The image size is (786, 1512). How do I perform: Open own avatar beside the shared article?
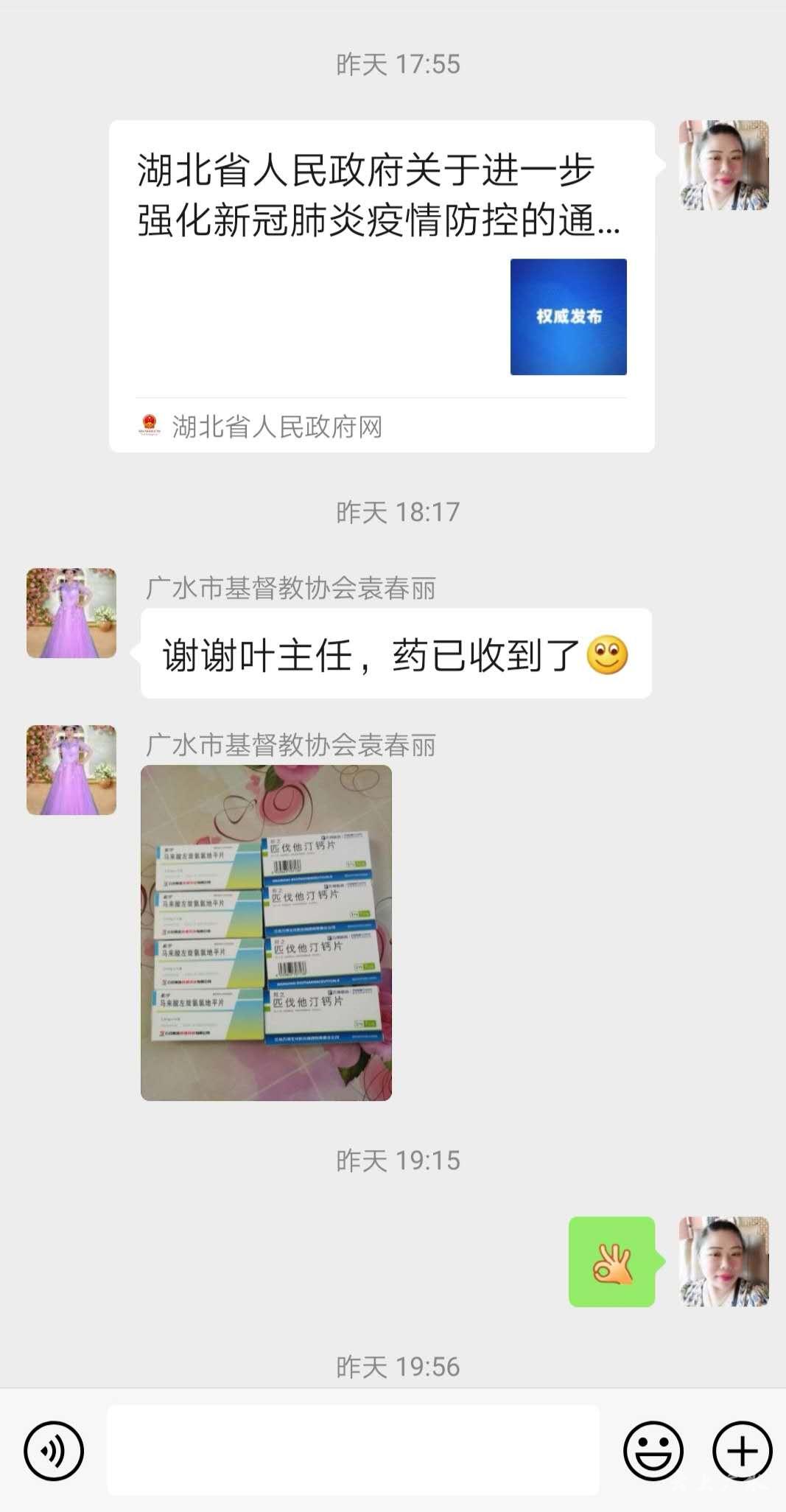coord(723,165)
